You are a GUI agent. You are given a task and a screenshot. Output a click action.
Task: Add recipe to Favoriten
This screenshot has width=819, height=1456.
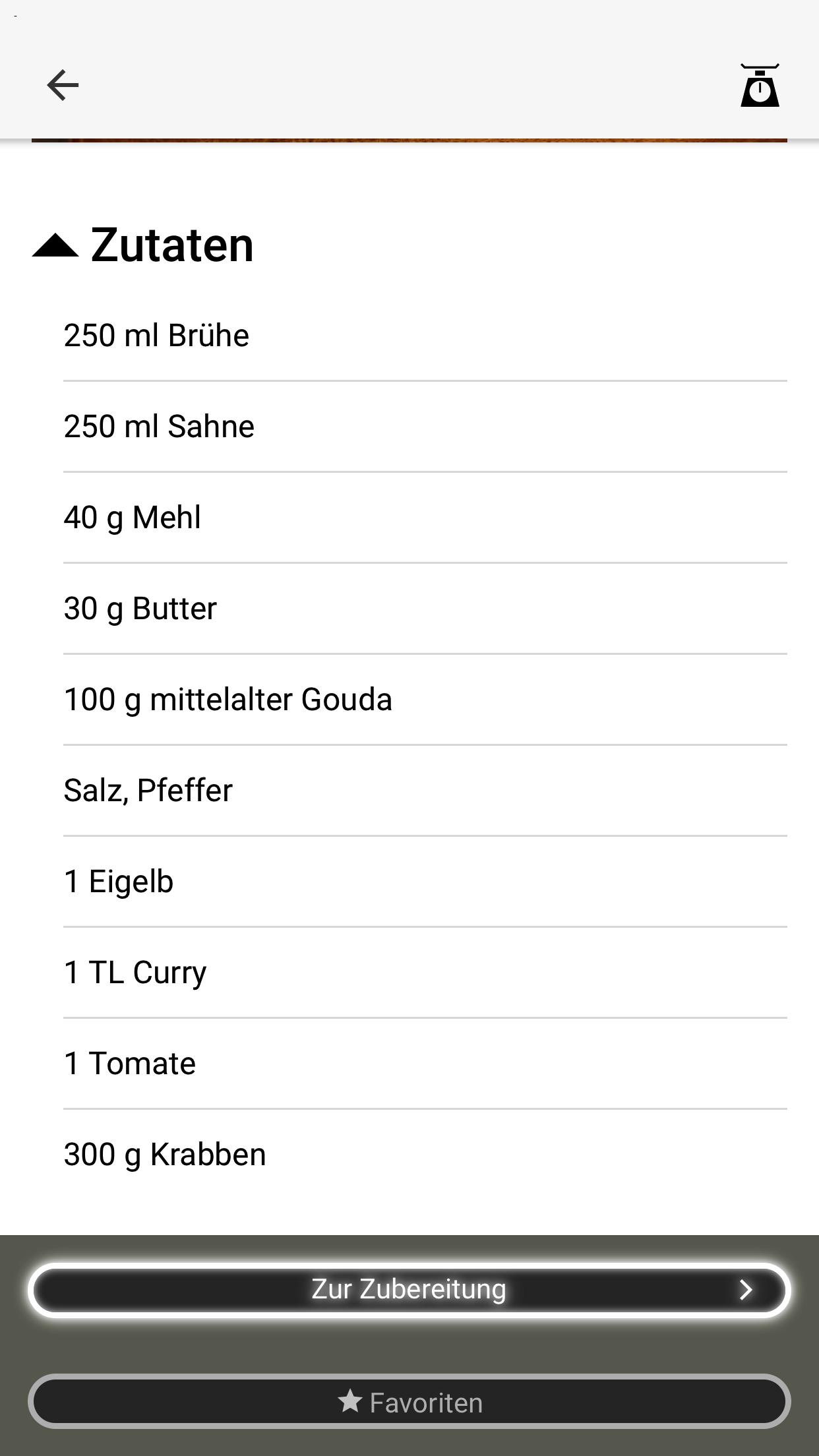pyautogui.click(x=409, y=1401)
